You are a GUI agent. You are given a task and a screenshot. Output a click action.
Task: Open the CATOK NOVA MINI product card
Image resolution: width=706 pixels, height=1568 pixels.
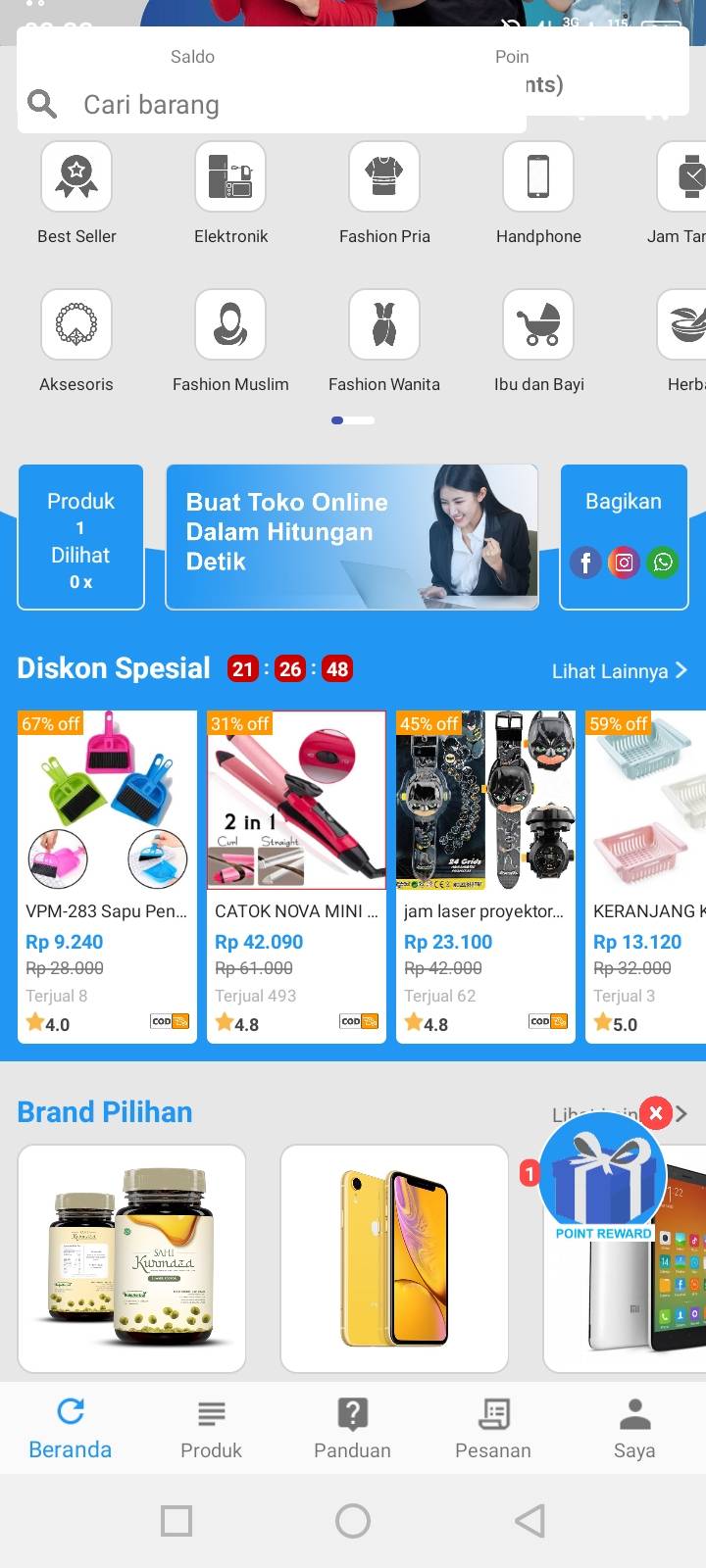[x=296, y=876]
